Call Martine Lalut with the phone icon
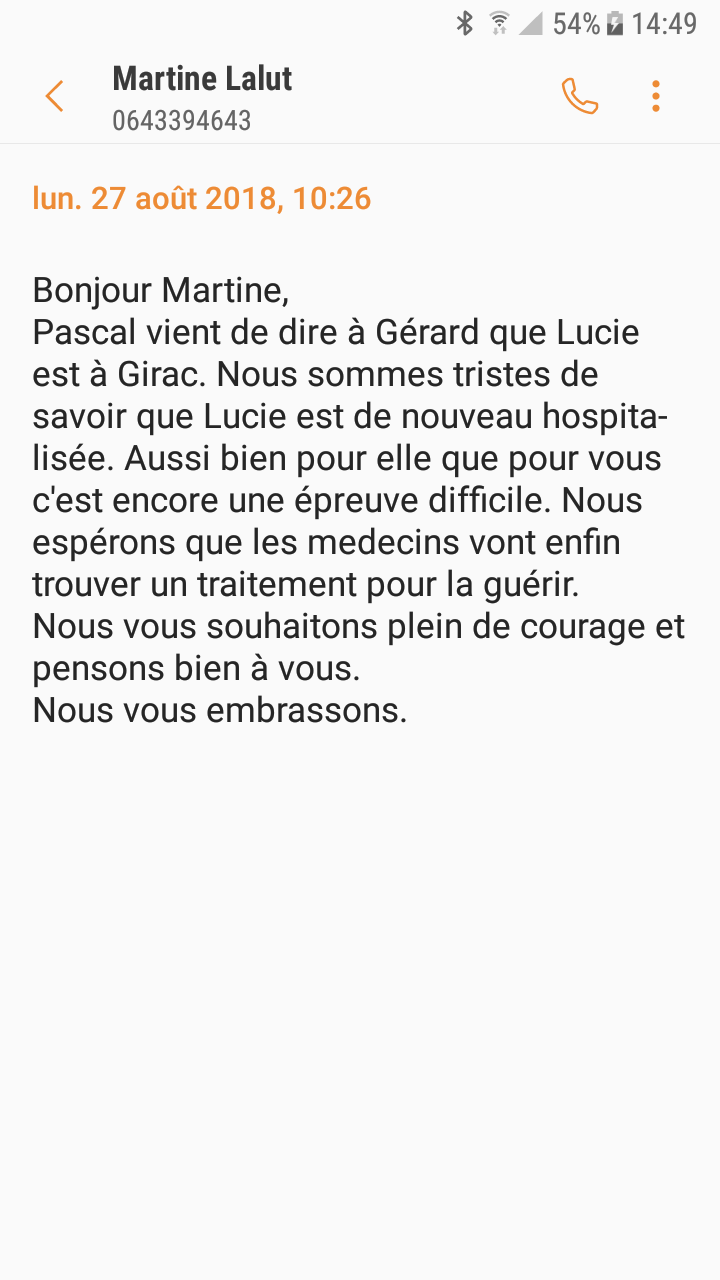Image resolution: width=720 pixels, height=1280 pixels. click(579, 96)
